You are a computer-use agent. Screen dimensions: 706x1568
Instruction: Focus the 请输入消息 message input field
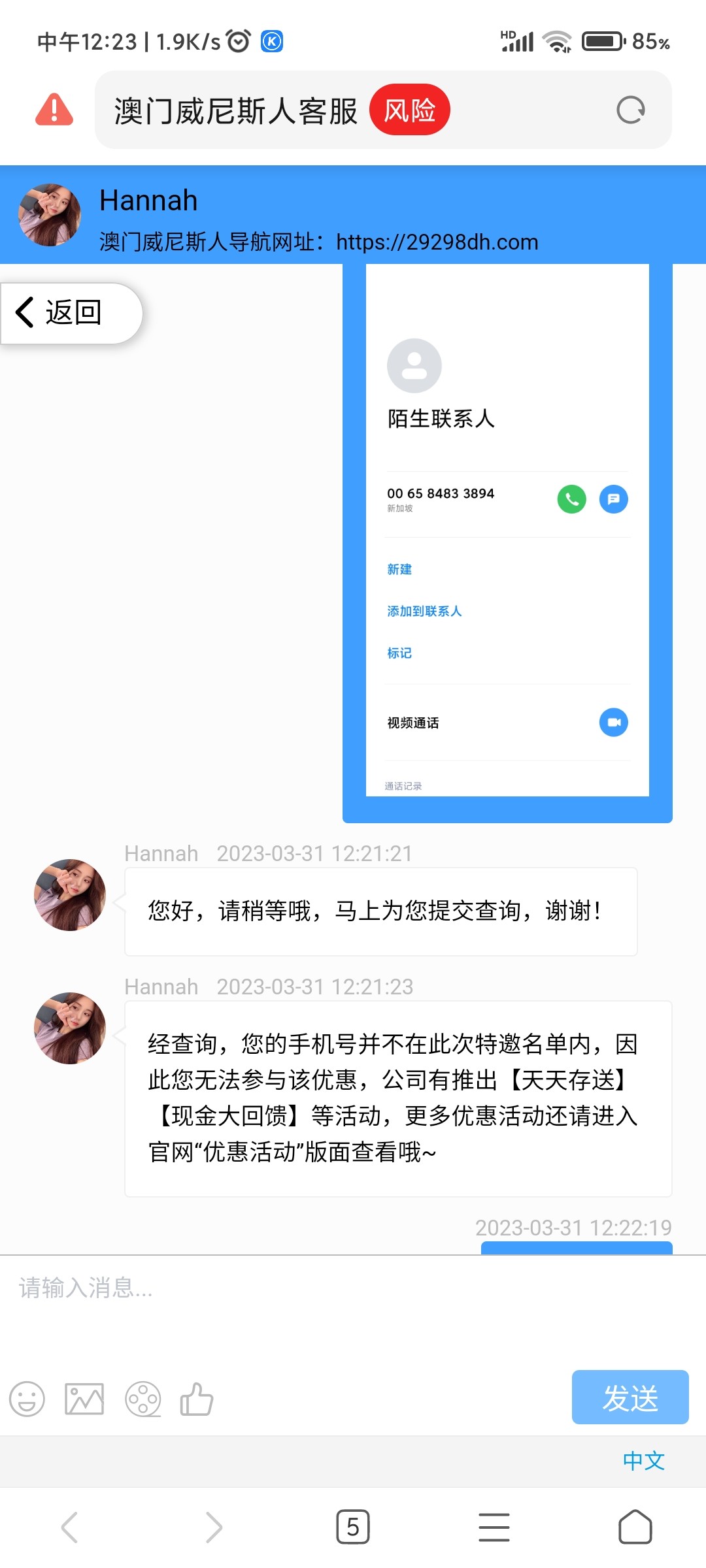pos(353,1300)
